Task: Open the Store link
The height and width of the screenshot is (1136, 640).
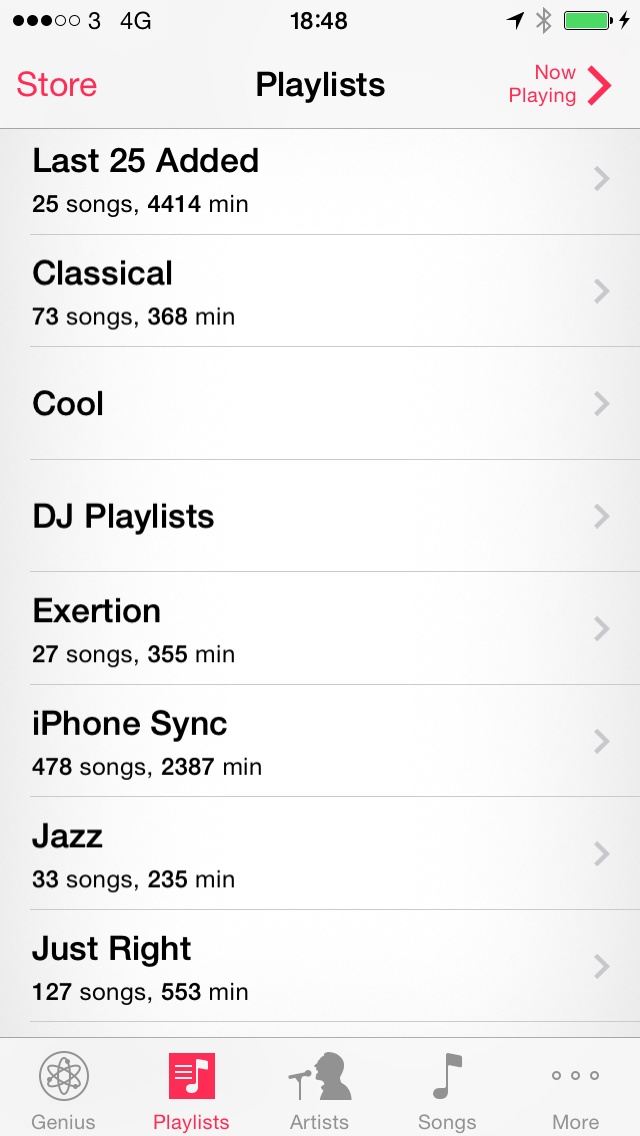Action: coord(57,85)
